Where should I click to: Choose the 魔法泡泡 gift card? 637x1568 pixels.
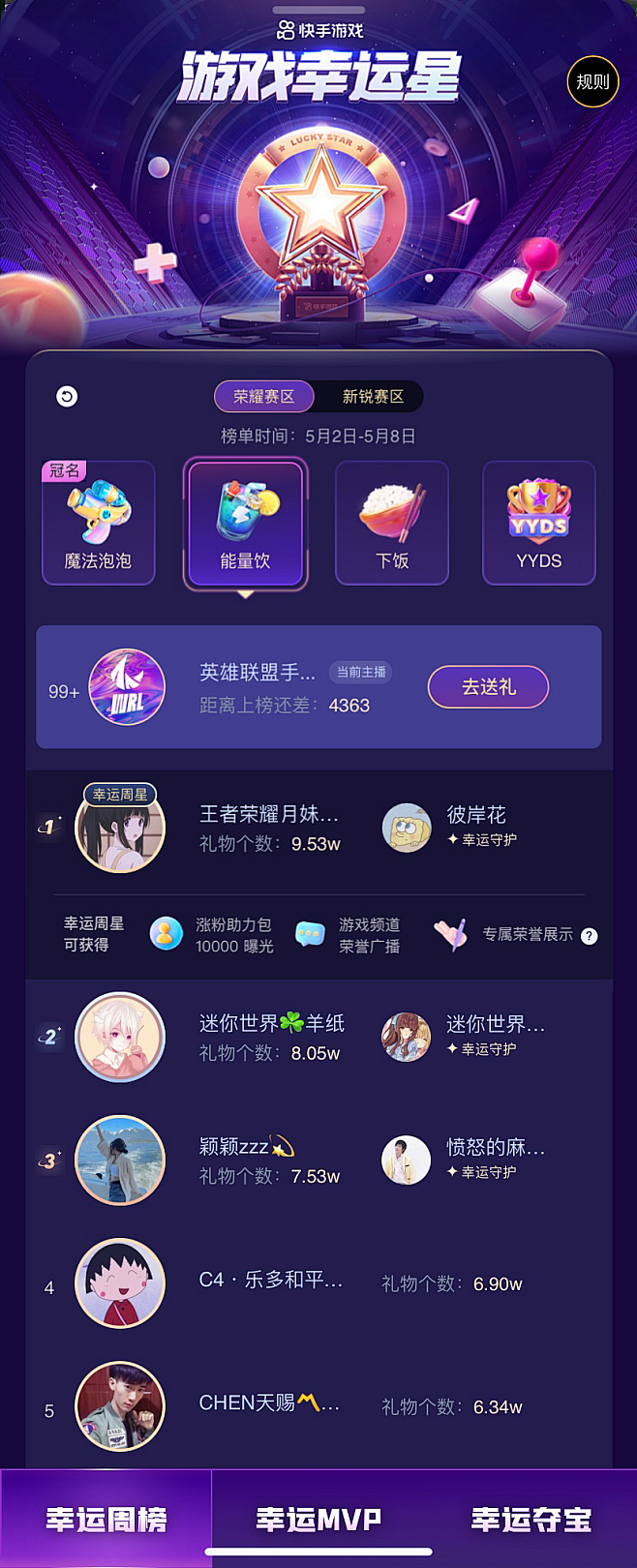tap(98, 523)
